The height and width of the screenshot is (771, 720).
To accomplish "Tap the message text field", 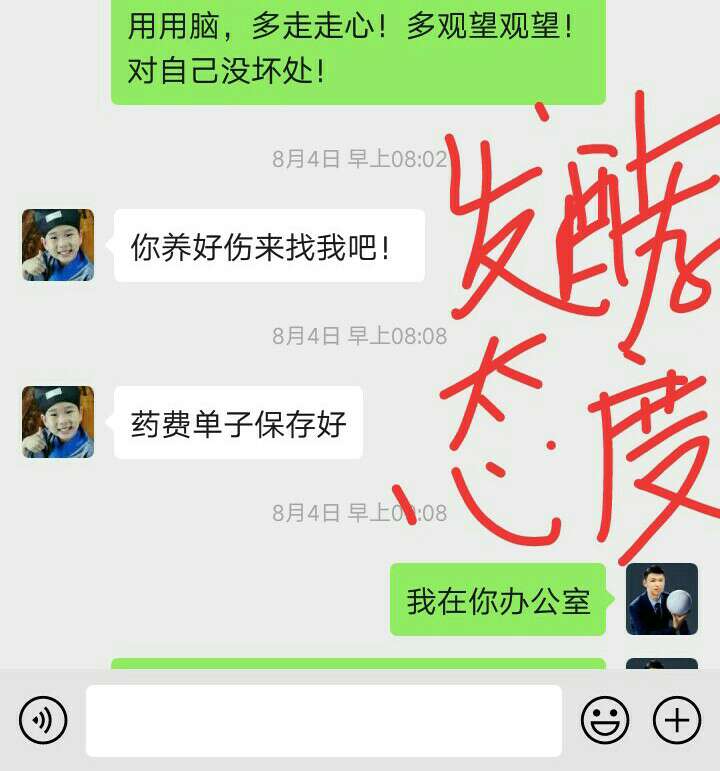I will (x=323, y=720).
